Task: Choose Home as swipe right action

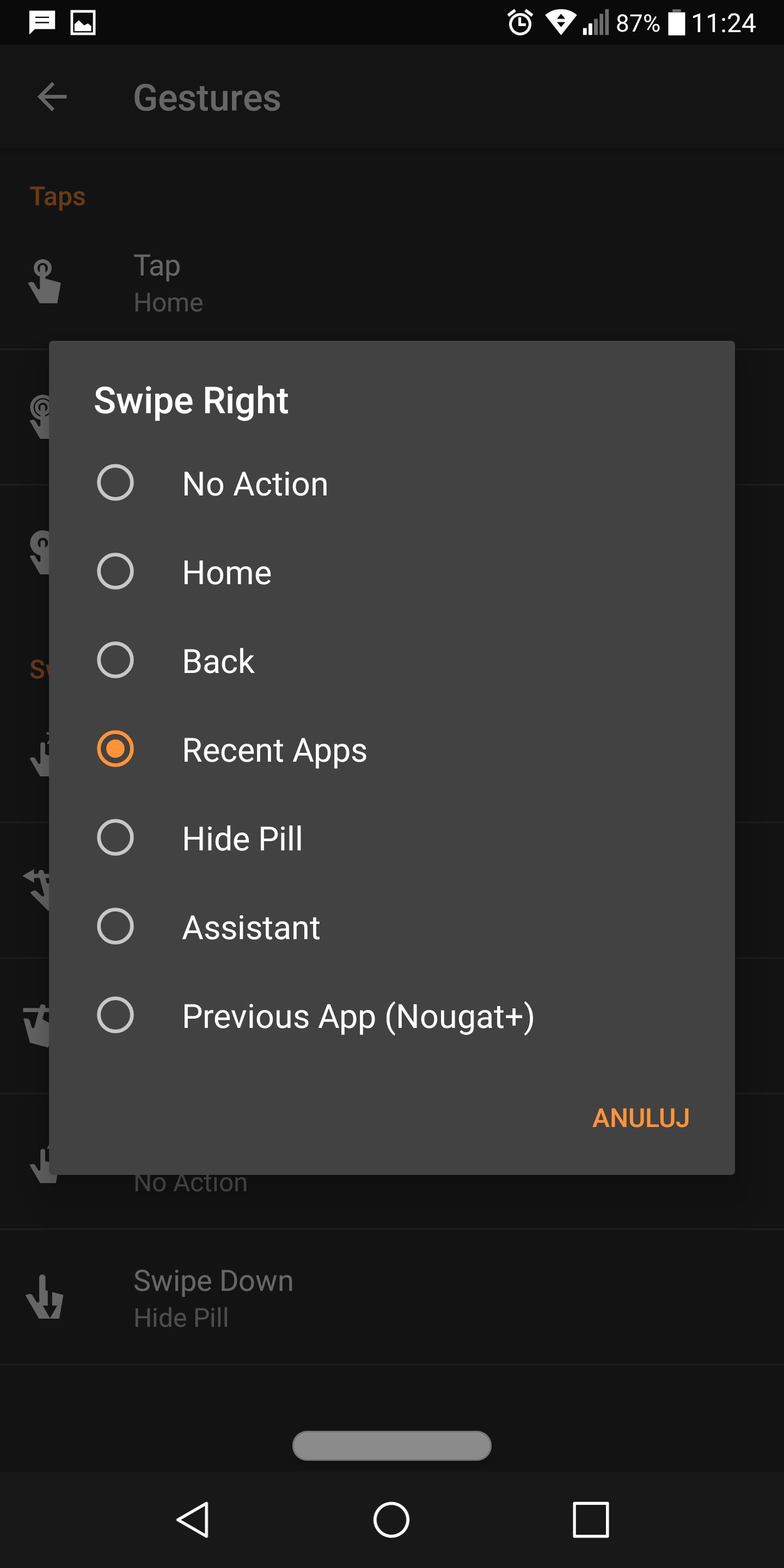Action: (391, 572)
